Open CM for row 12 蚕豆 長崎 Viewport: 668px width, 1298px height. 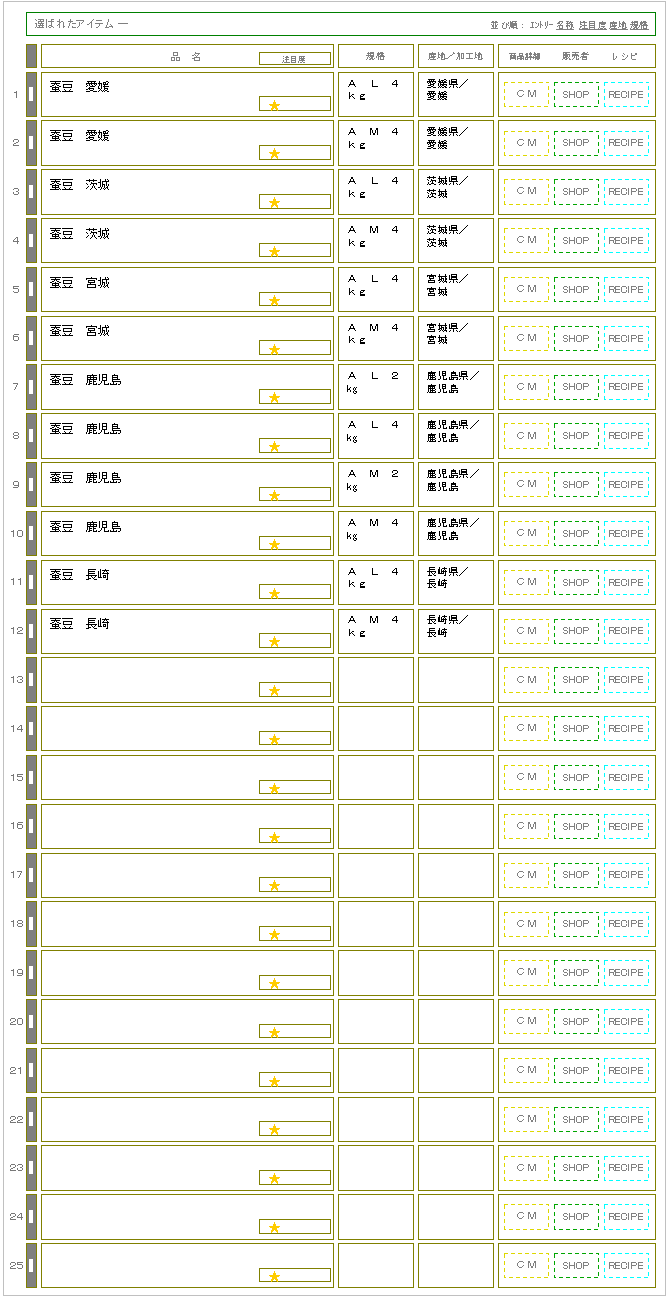pyautogui.click(x=526, y=631)
